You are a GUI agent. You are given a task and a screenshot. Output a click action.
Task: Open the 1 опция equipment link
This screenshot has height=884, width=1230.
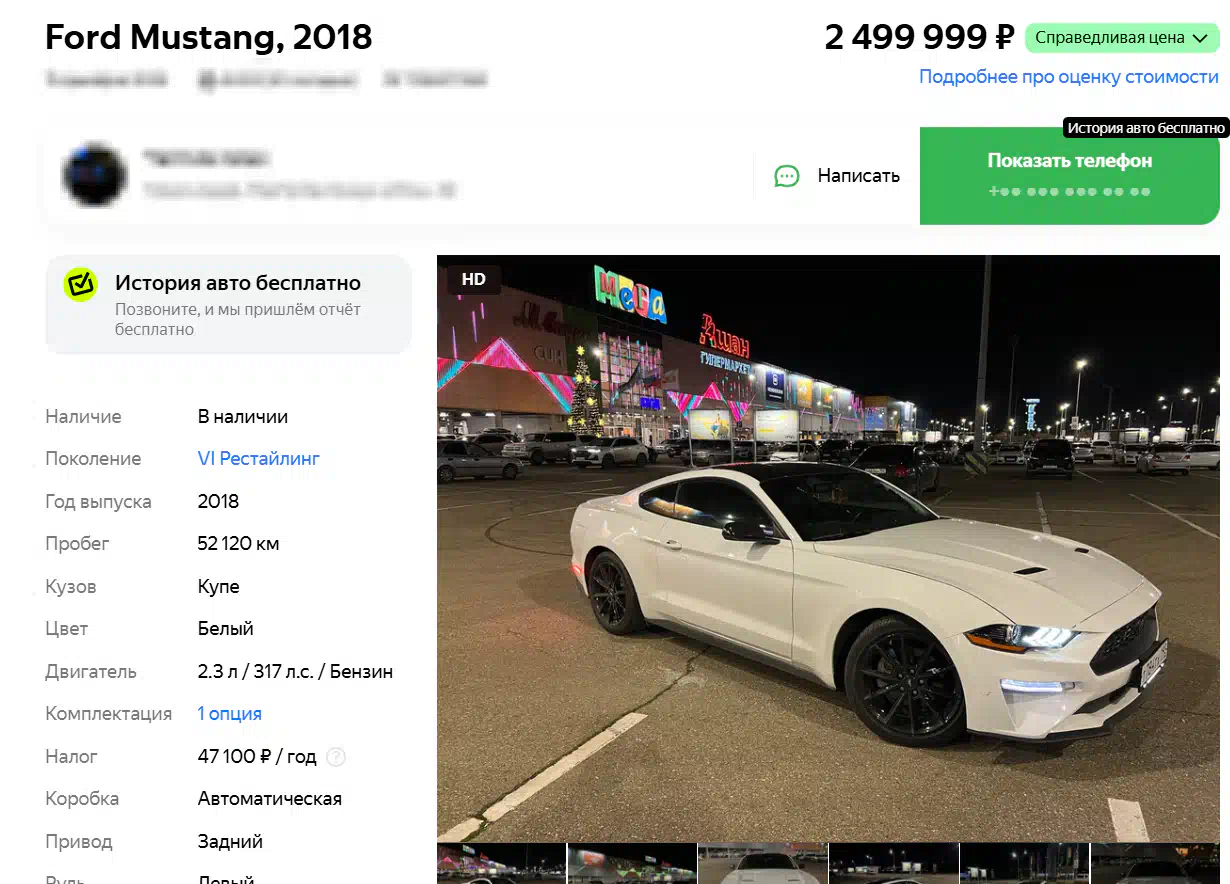pos(229,714)
